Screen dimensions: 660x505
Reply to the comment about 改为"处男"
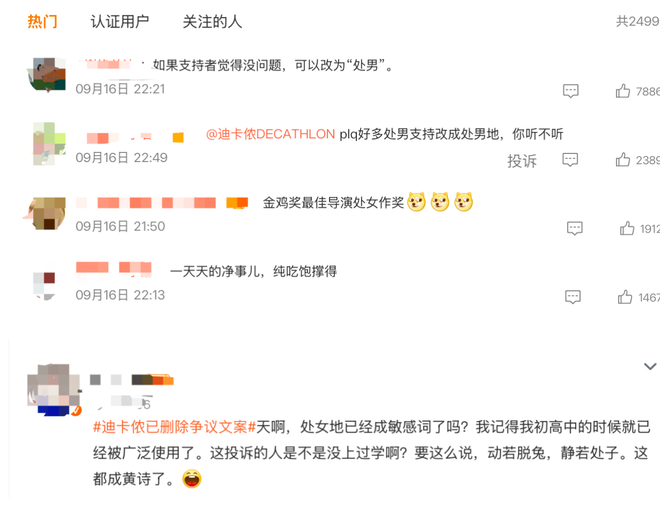(x=570, y=91)
